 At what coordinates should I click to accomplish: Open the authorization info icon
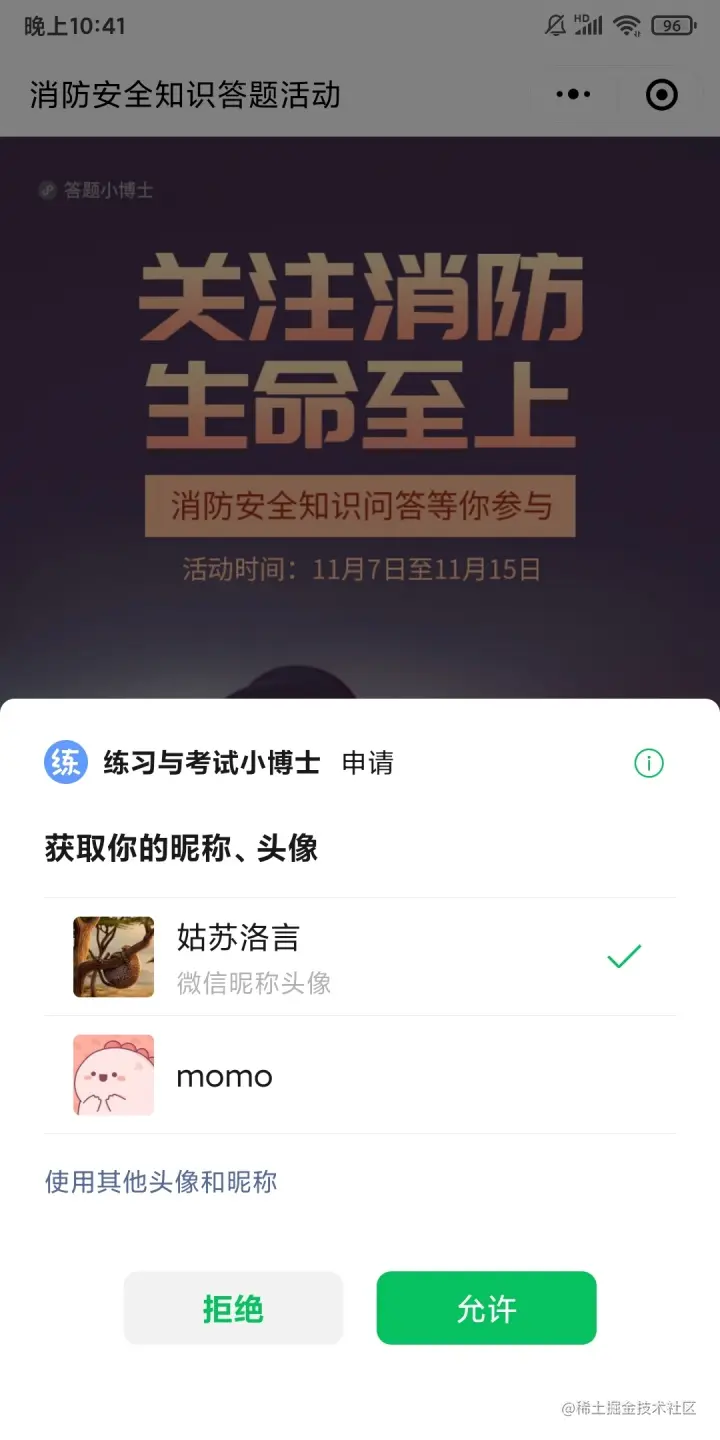[649, 764]
